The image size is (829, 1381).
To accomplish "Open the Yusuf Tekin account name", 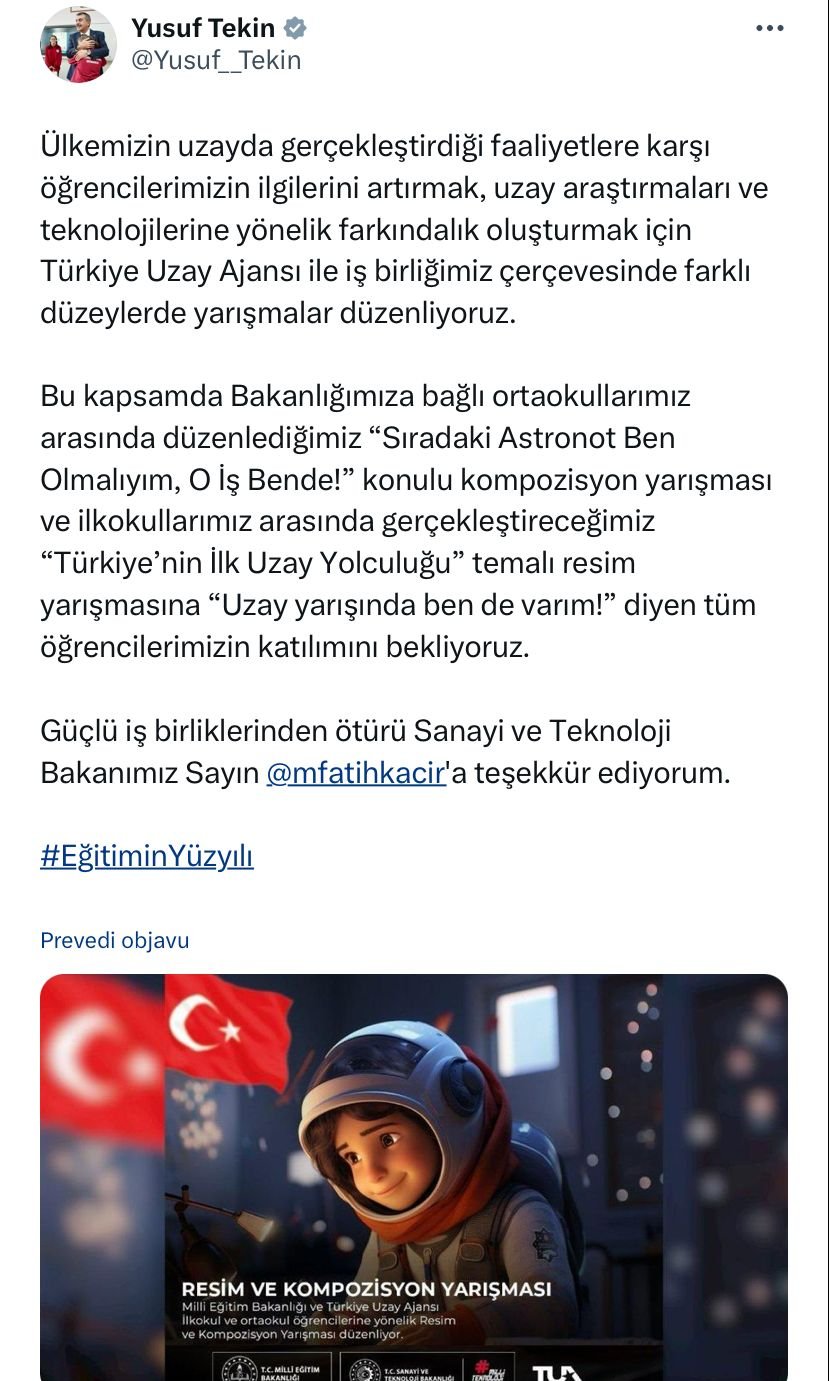I will pos(203,28).
